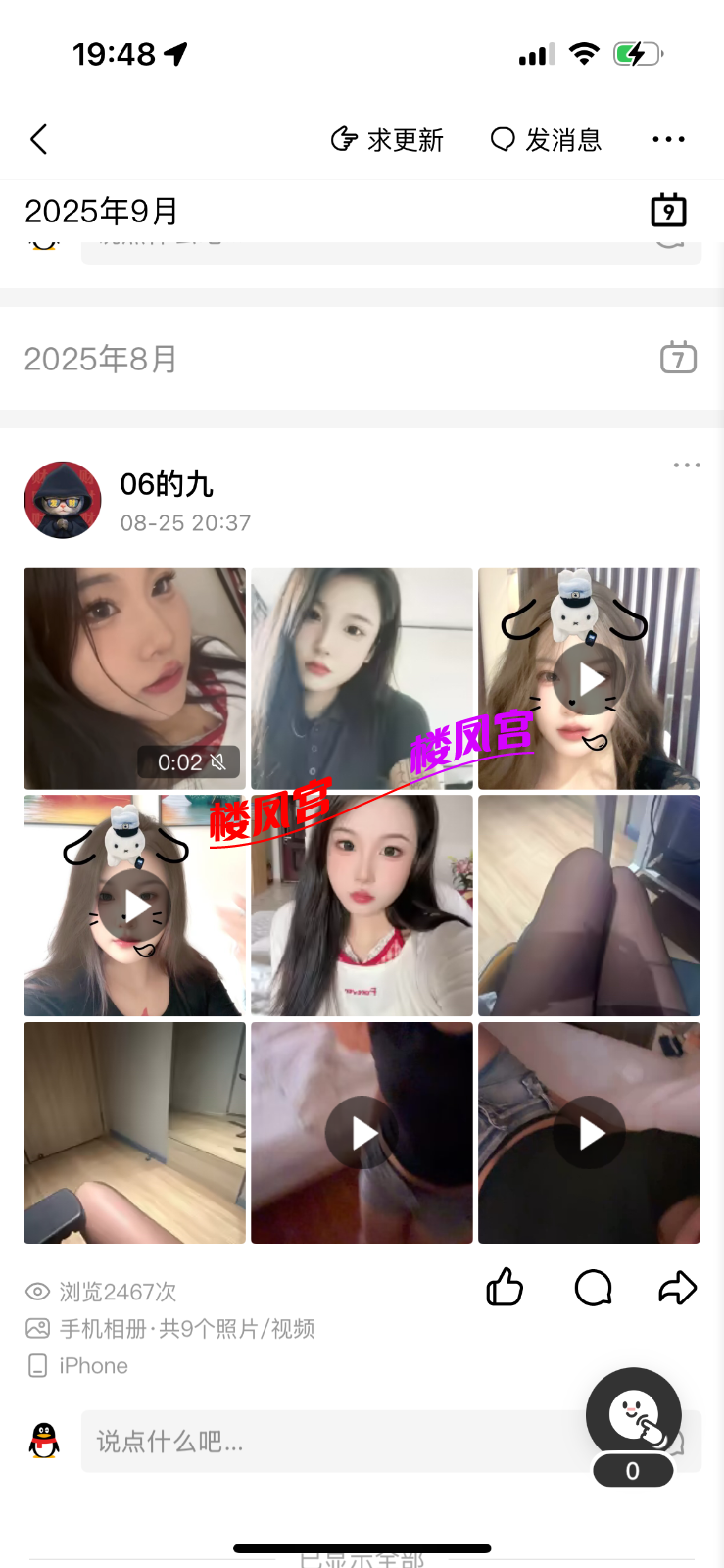Open 06的九's profile avatar
The width and height of the screenshot is (724, 1568).
(63, 500)
